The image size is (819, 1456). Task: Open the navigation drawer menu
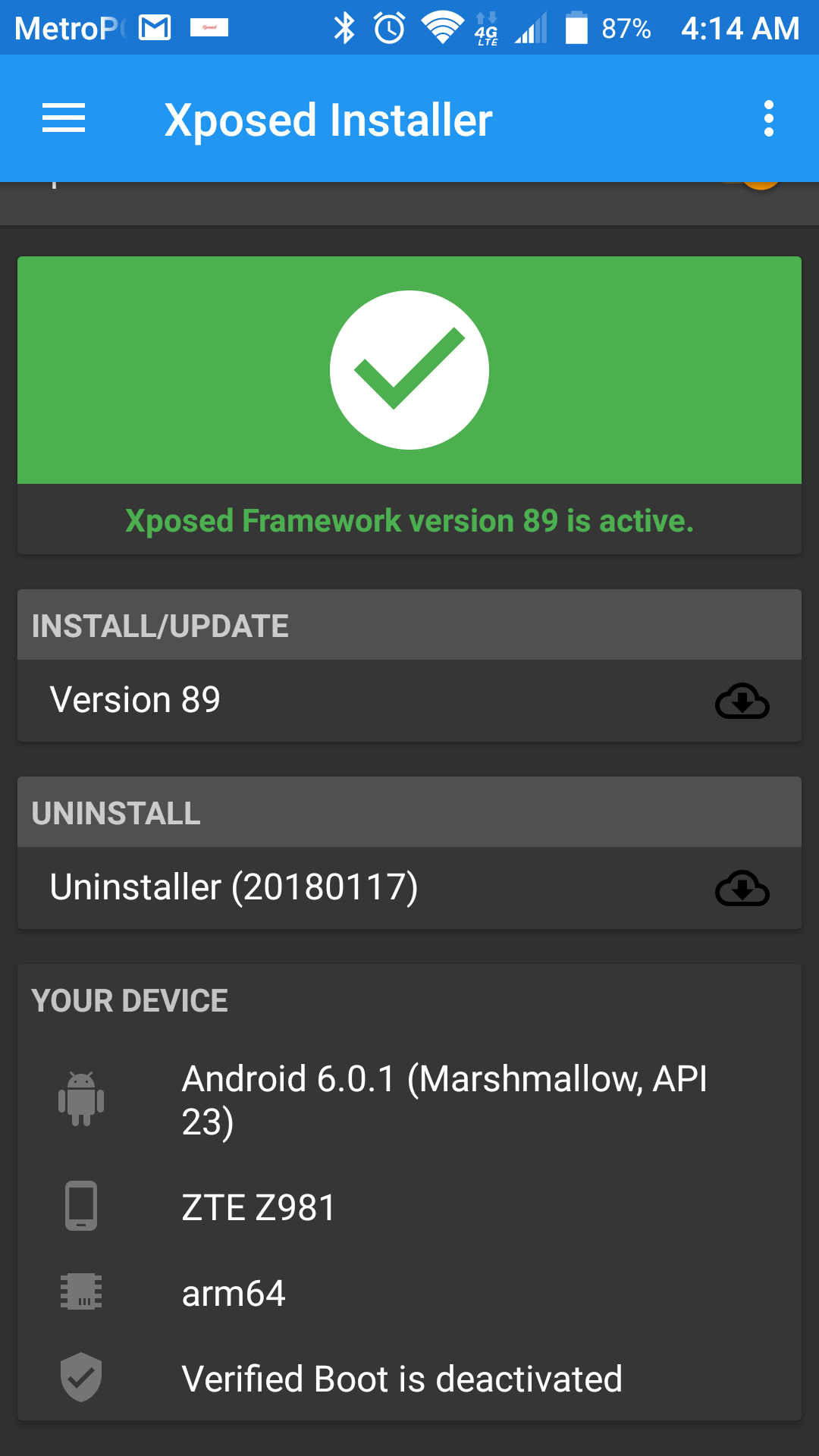click(x=64, y=119)
